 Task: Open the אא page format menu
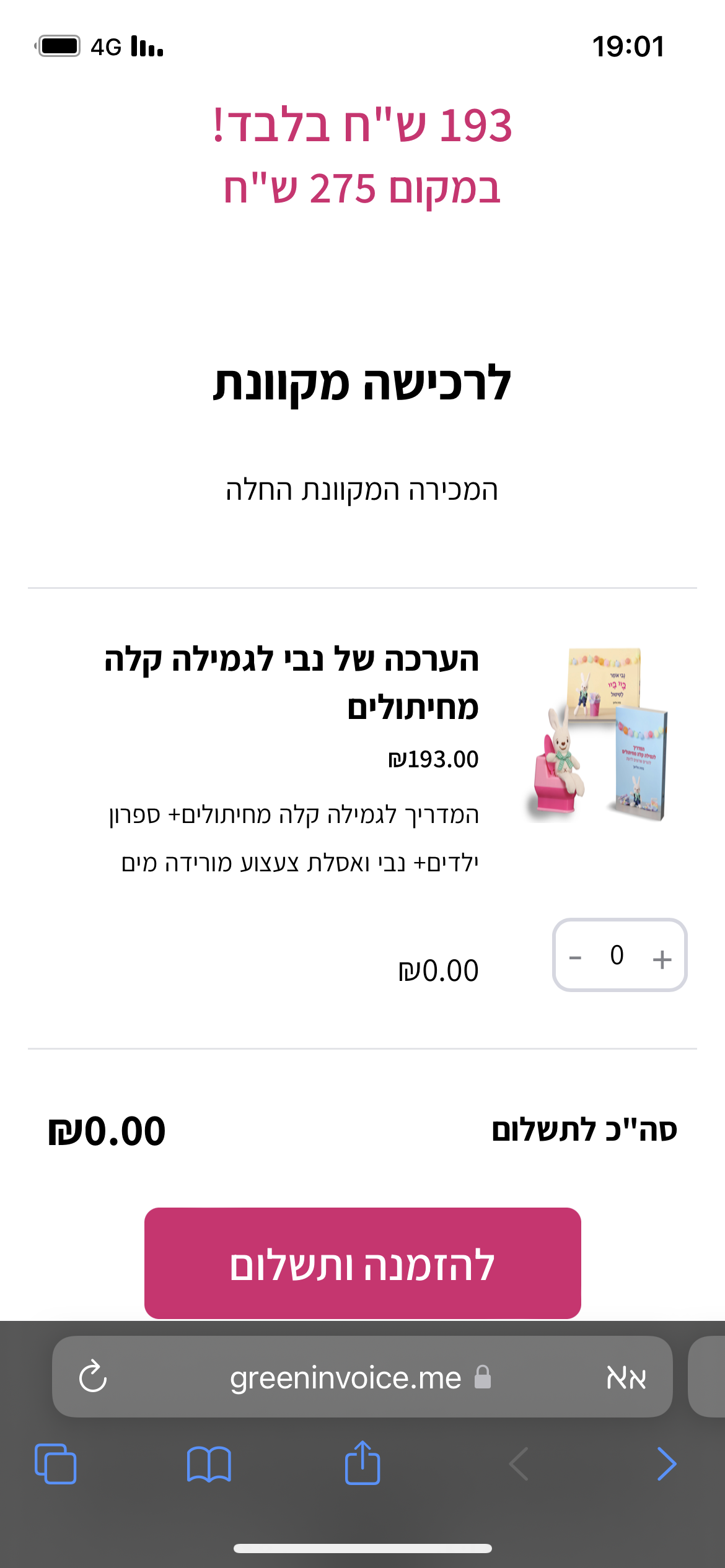pyautogui.click(x=626, y=1377)
